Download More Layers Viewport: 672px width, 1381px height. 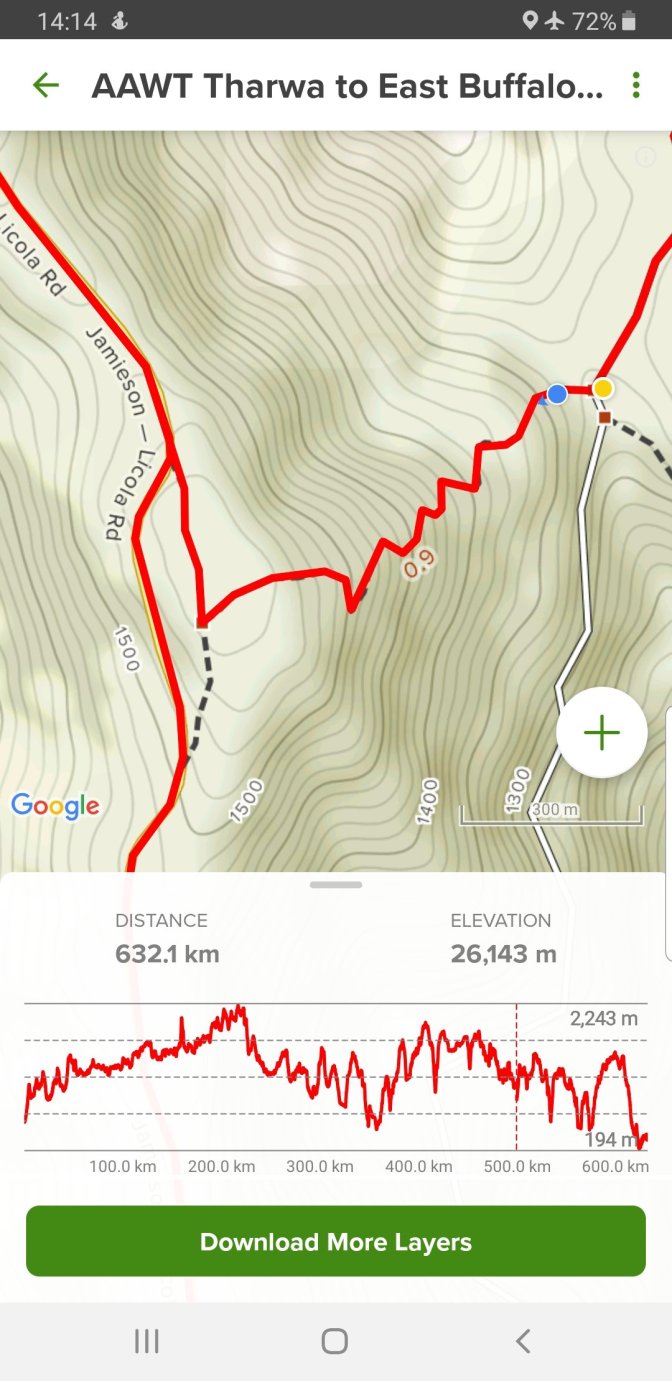coord(336,1241)
